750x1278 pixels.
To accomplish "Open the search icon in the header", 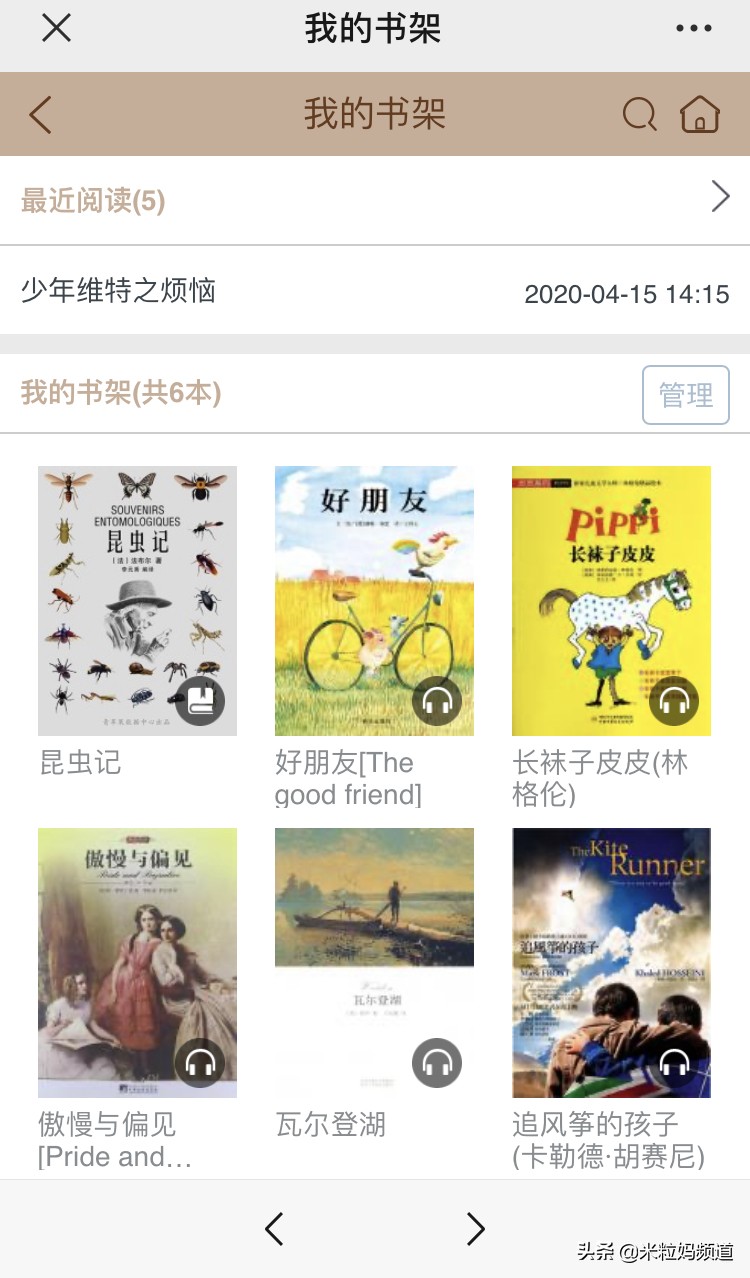I will click(640, 114).
